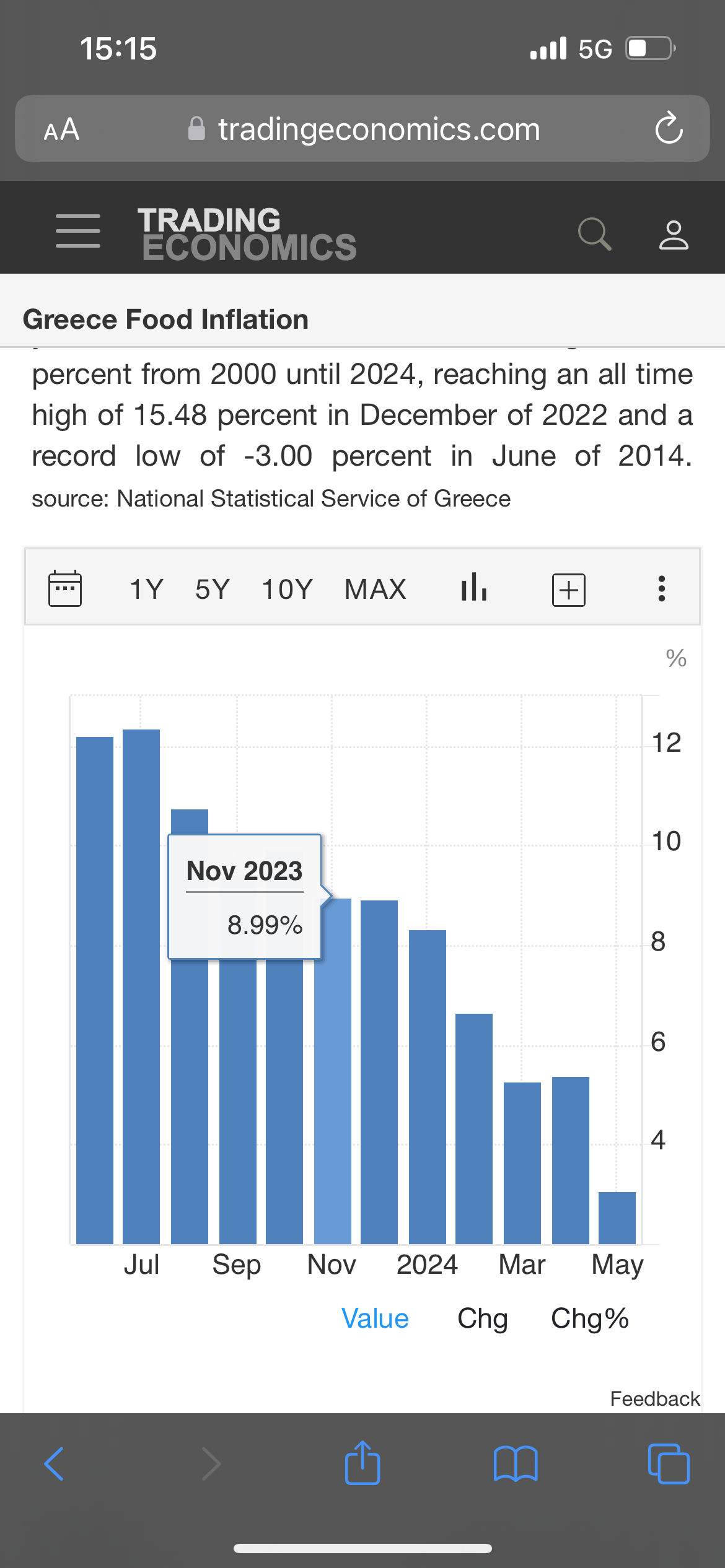Share this page
Image resolution: width=725 pixels, height=1568 pixels.
[362, 1463]
